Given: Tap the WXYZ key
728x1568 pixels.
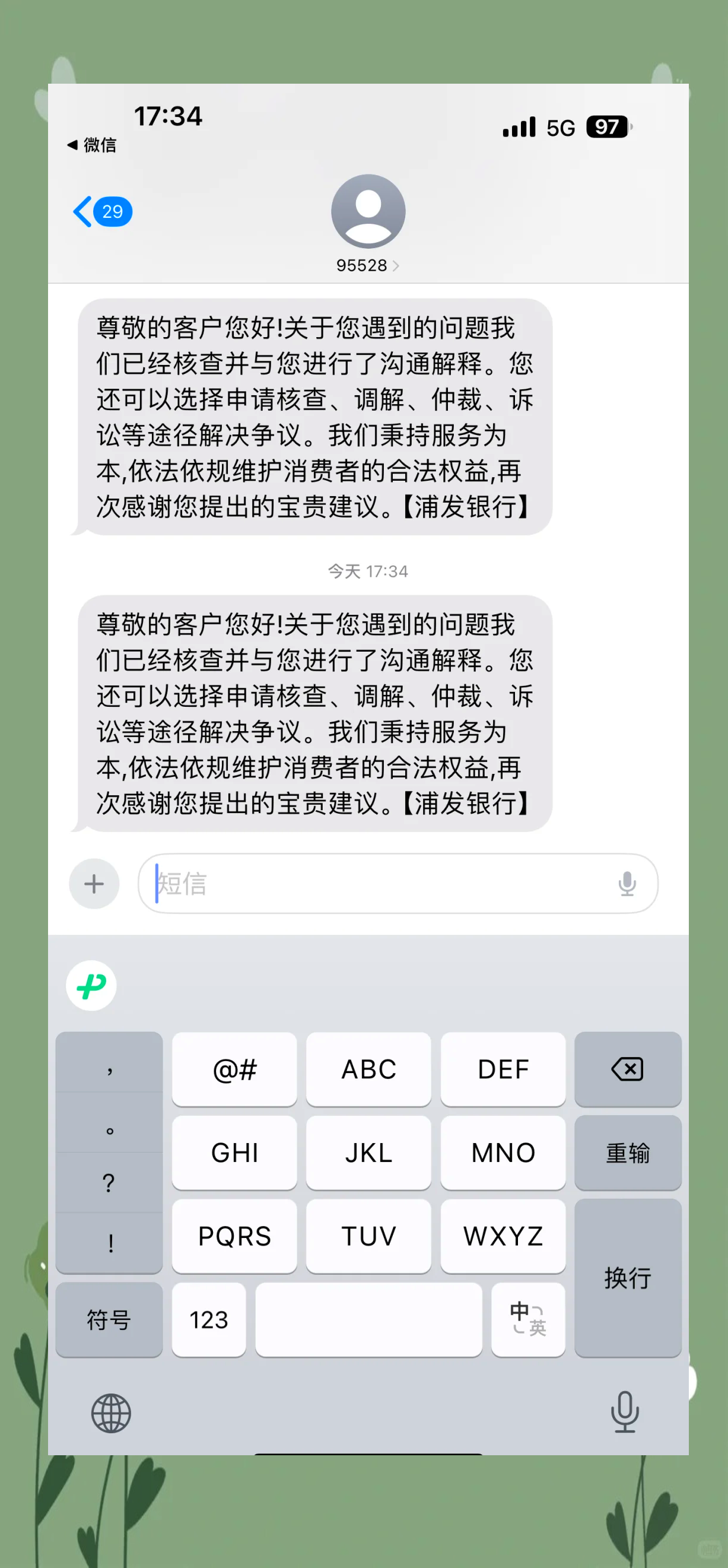Looking at the screenshot, I should pyautogui.click(x=503, y=1236).
